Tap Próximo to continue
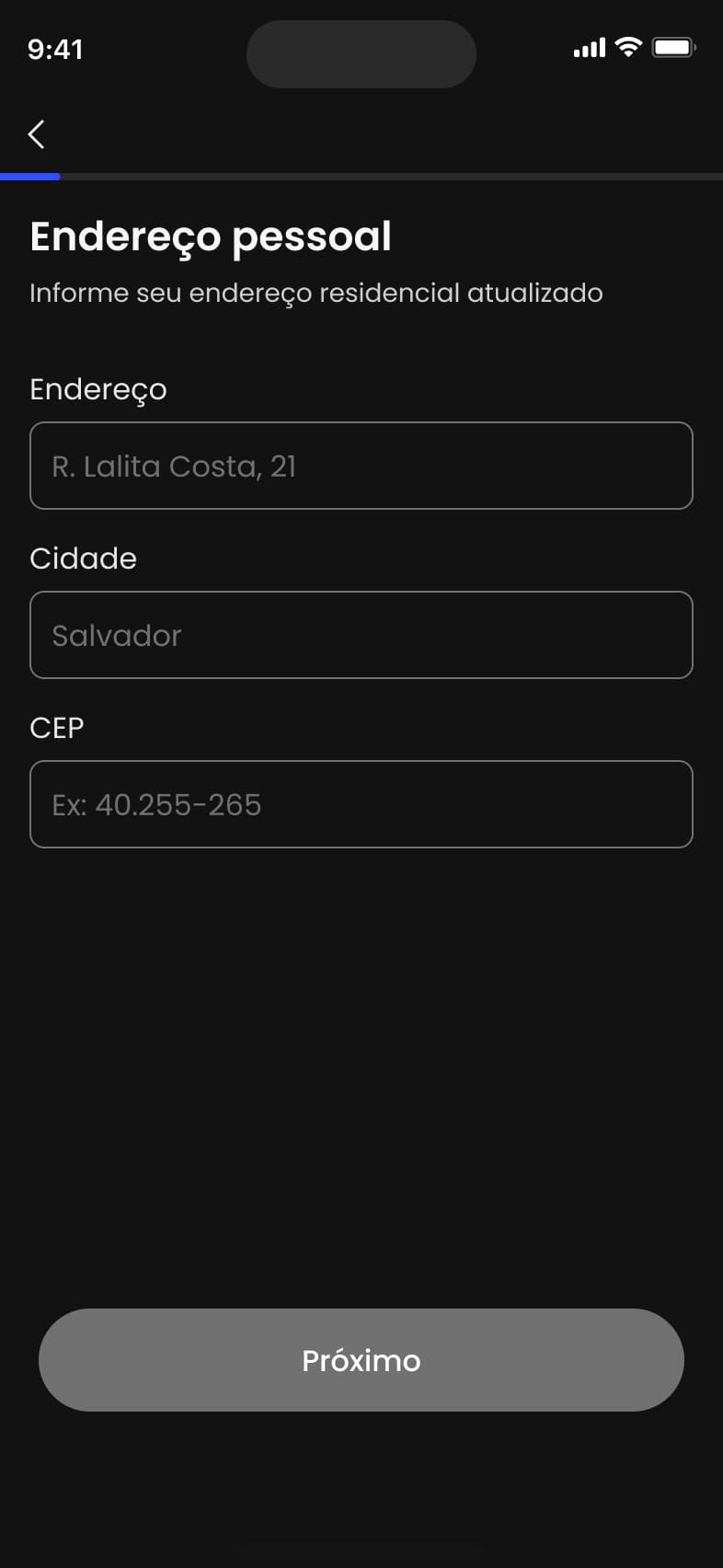 pos(361,1360)
